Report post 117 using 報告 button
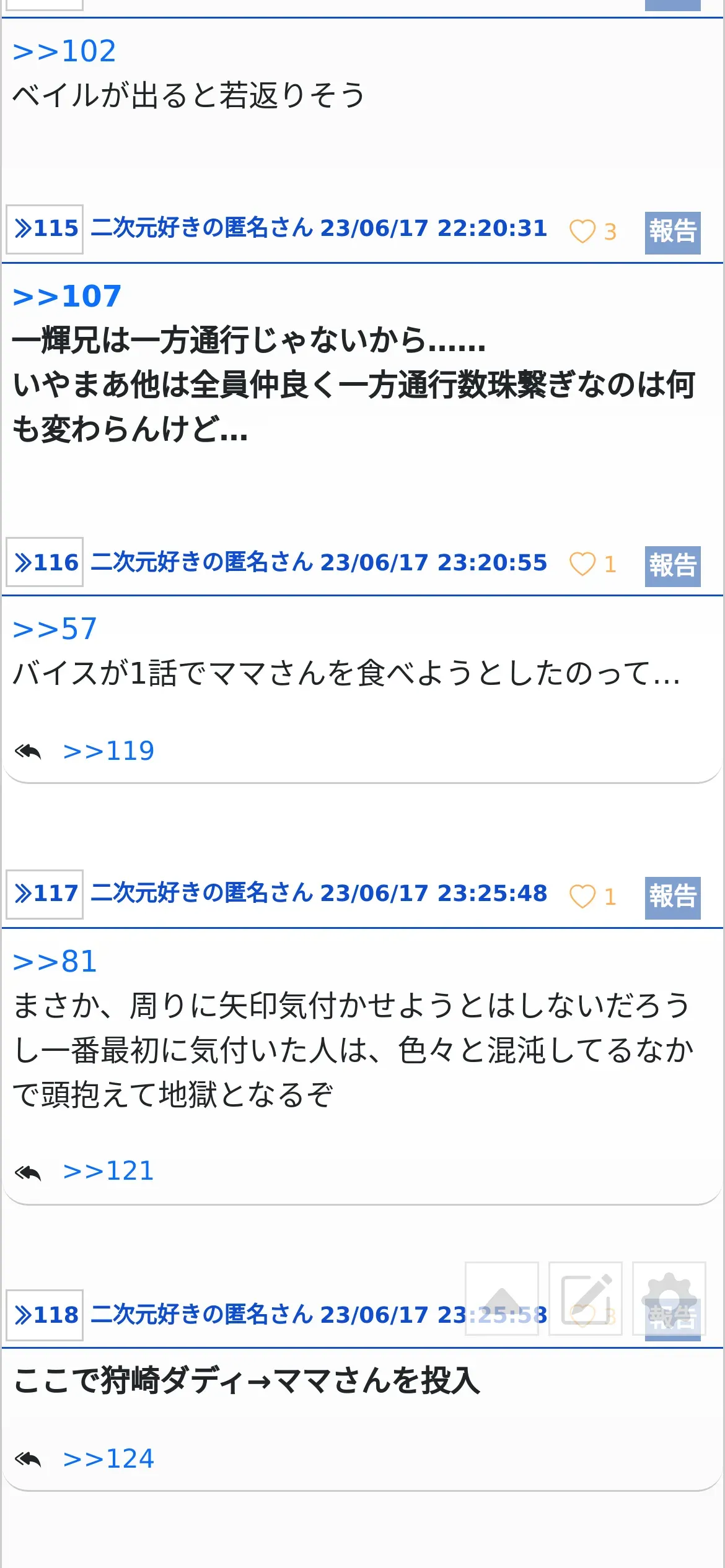The width and height of the screenshot is (725, 1568). click(672, 897)
